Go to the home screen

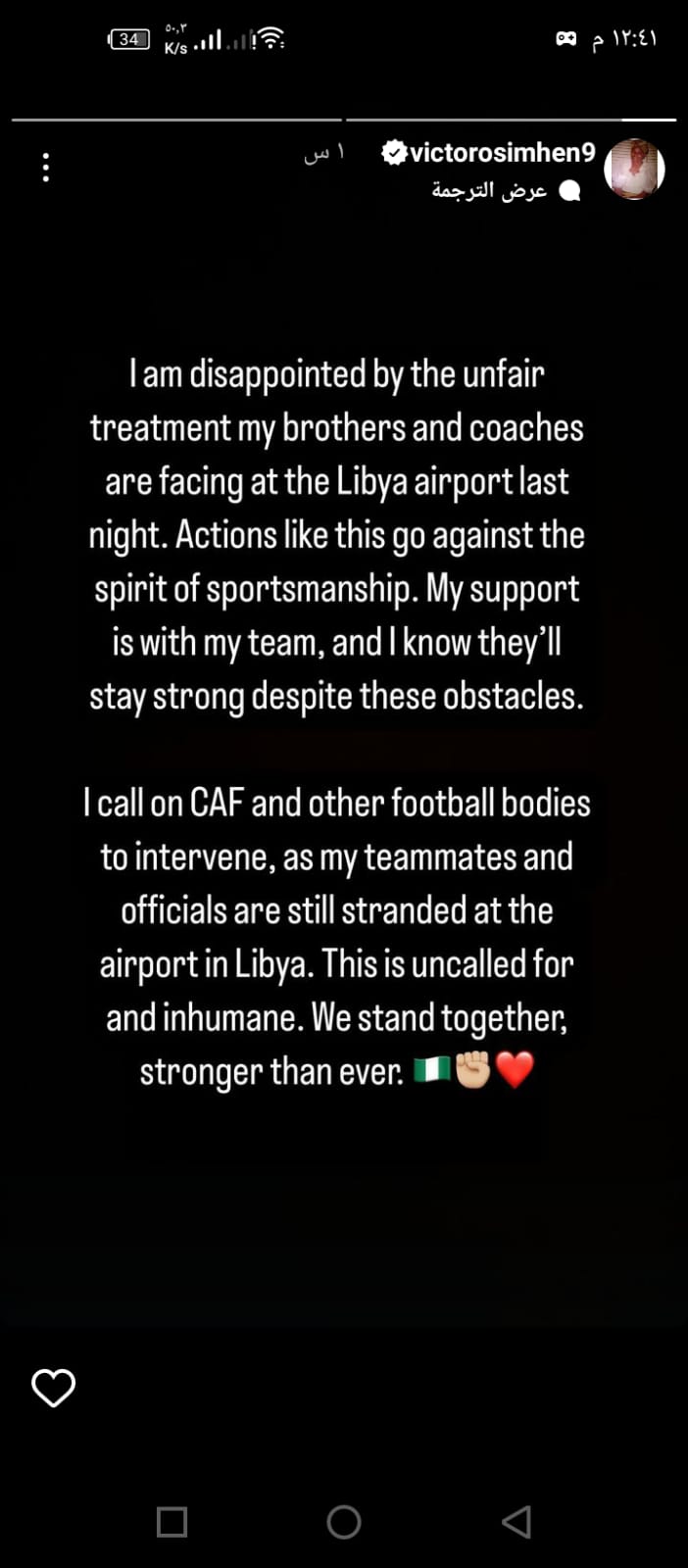(x=344, y=1521)
